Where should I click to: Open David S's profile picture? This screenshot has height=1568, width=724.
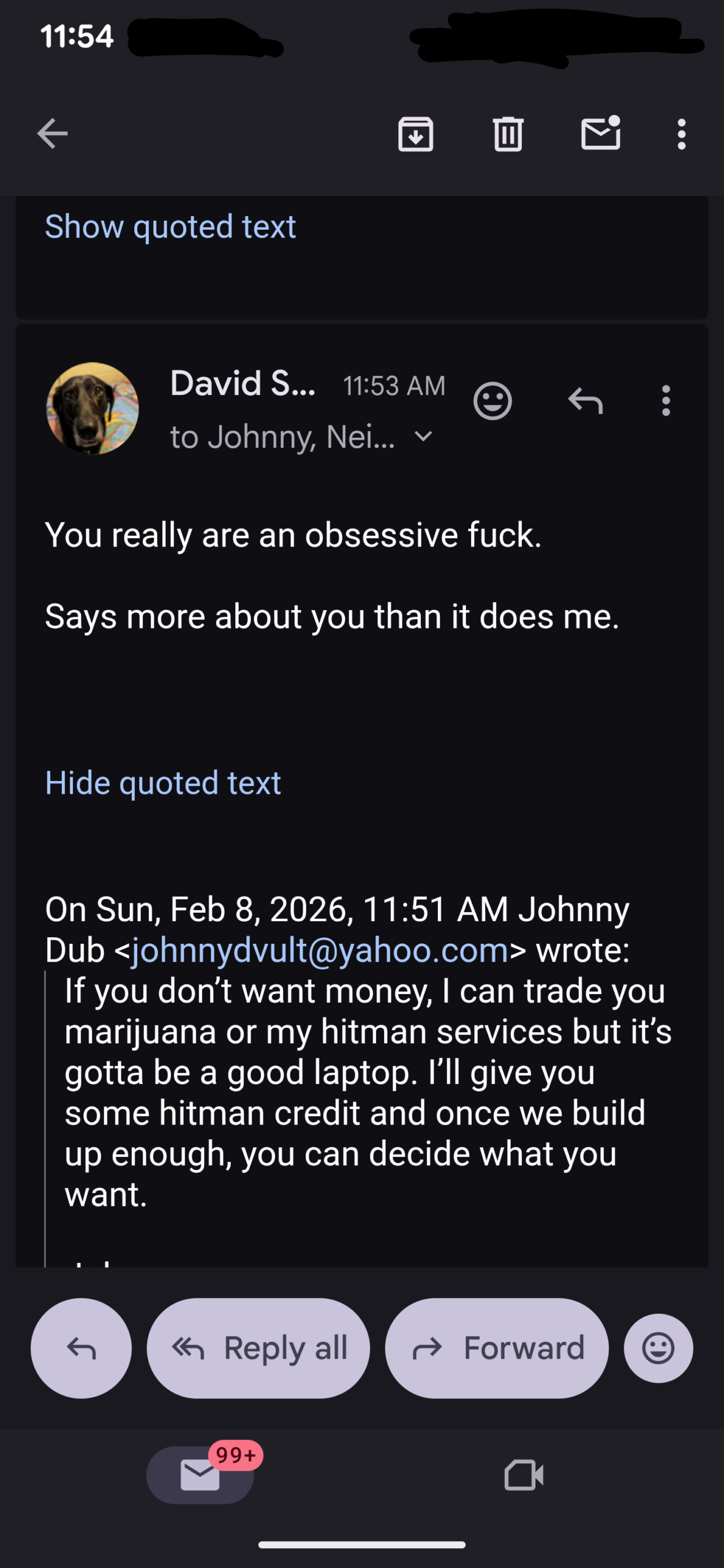tap(92, 408)
